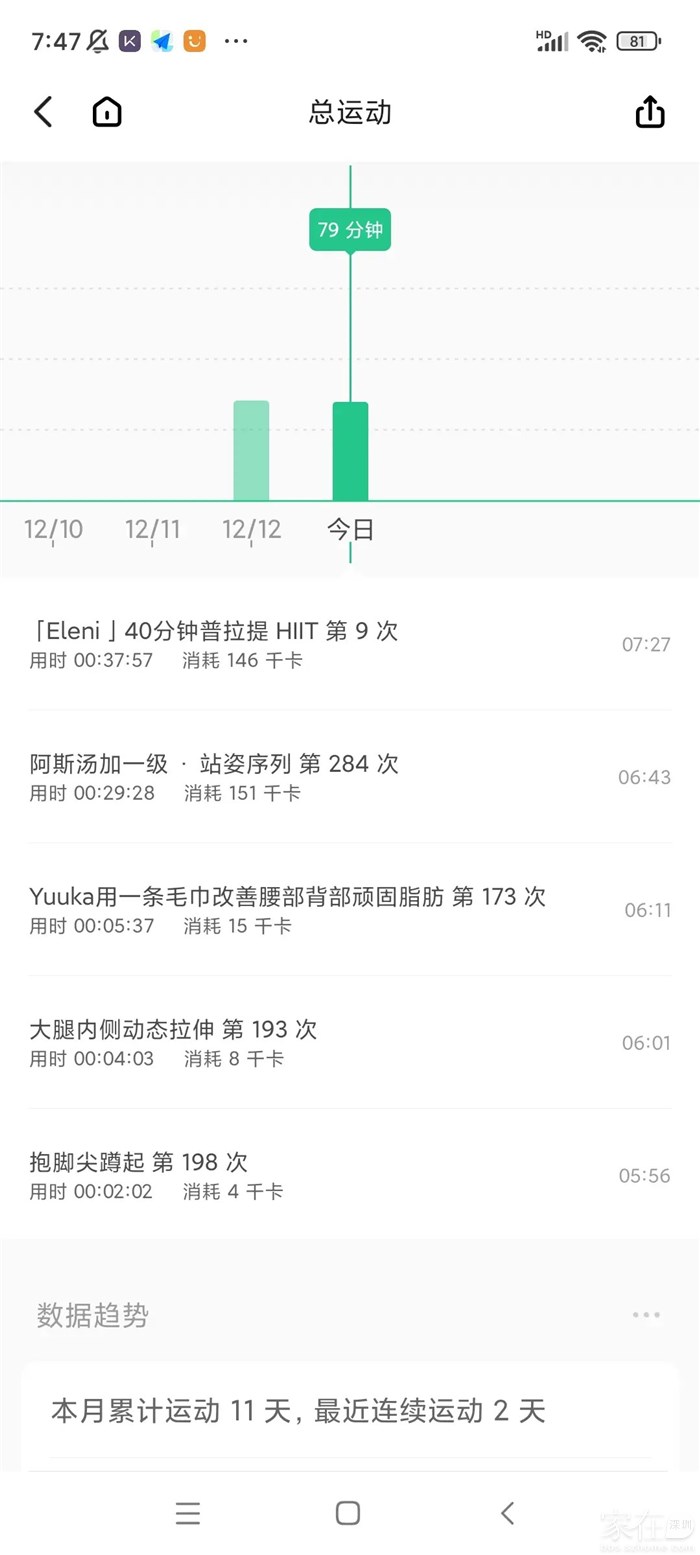Open the 数据趋势 more options menu
This screenshot has width=700, height=1555.
point(646,1315)
